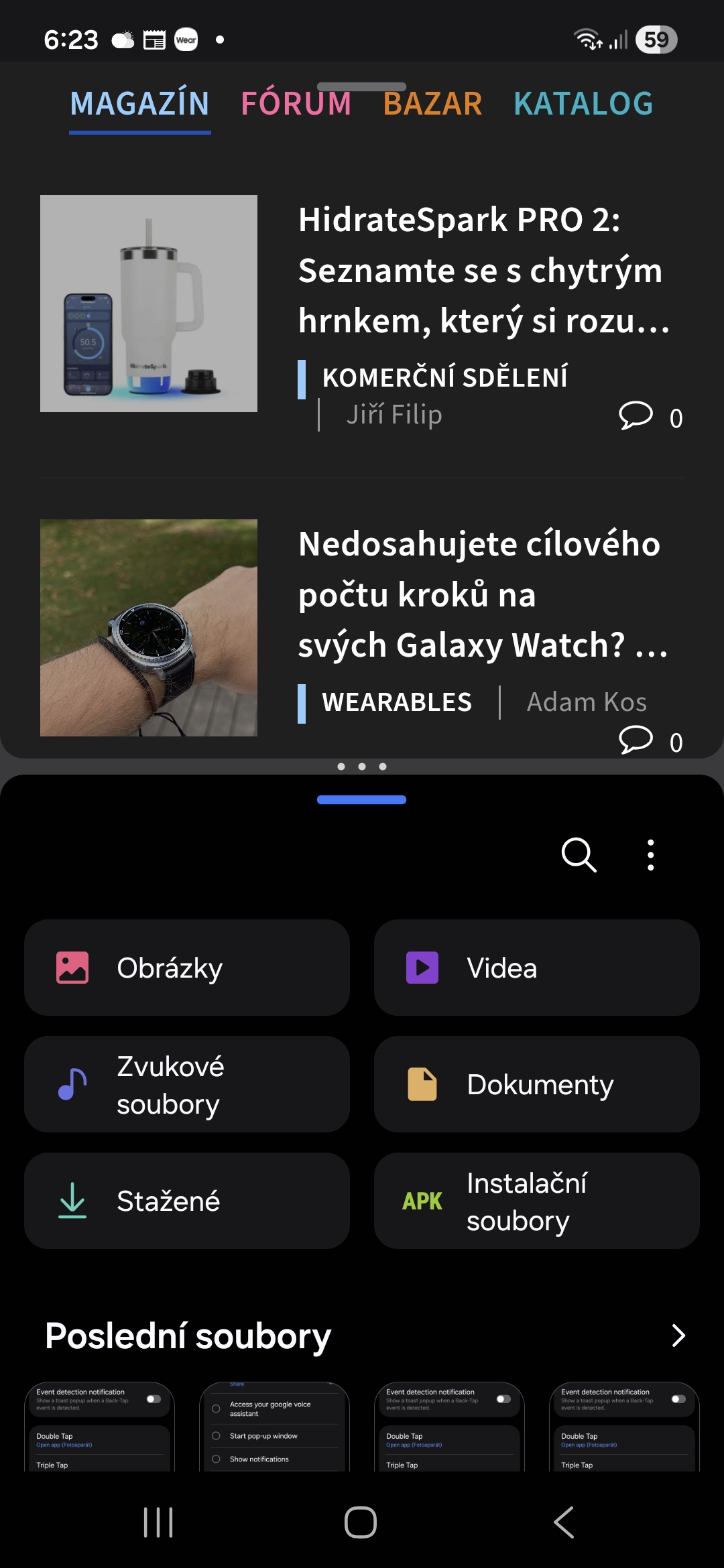Screen dimensions: 724x1568
Task: Open the Dokumenty category
Action: pyautogui.click(x=536, y=1084)
